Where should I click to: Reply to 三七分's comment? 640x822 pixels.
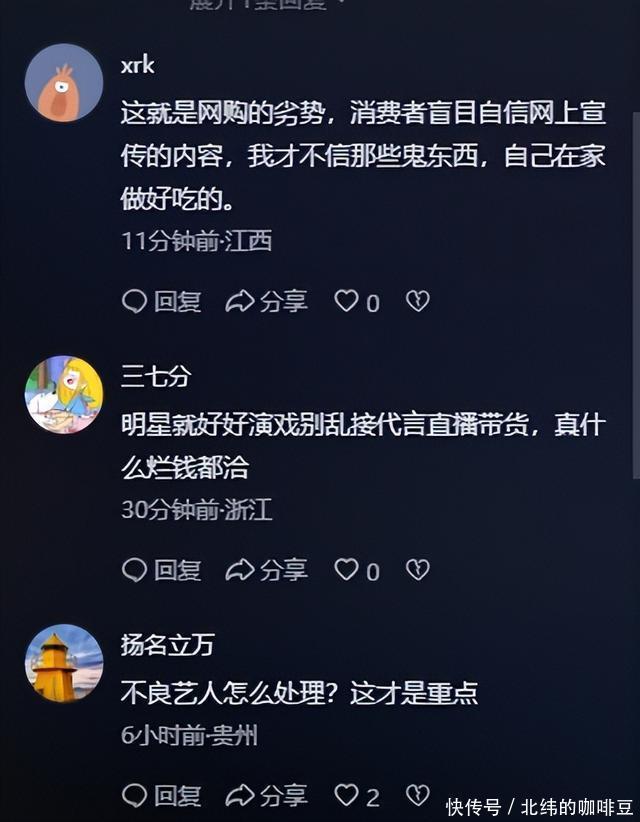click(x=161, y=570)
